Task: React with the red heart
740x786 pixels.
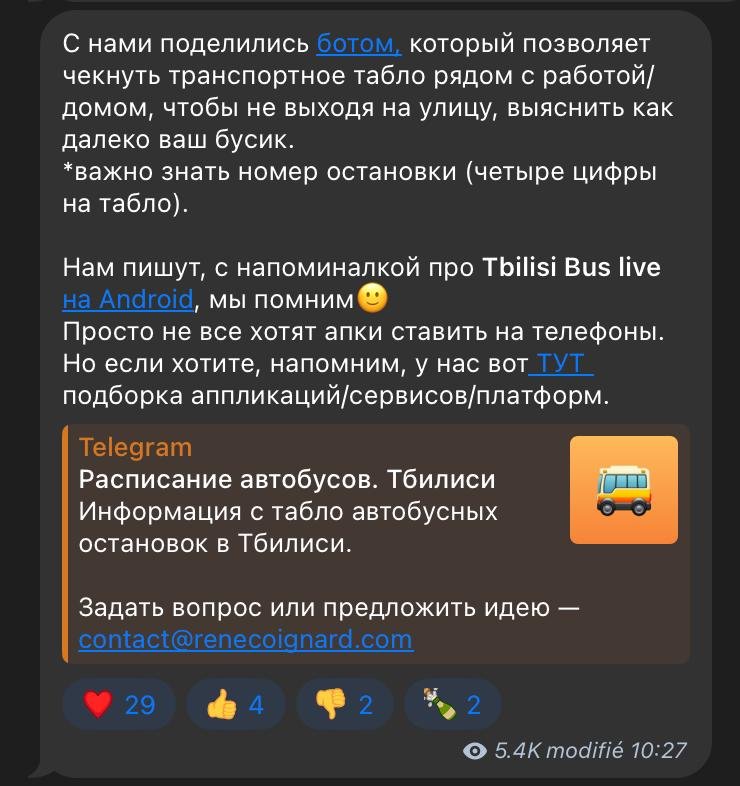Action: [118, 705]
